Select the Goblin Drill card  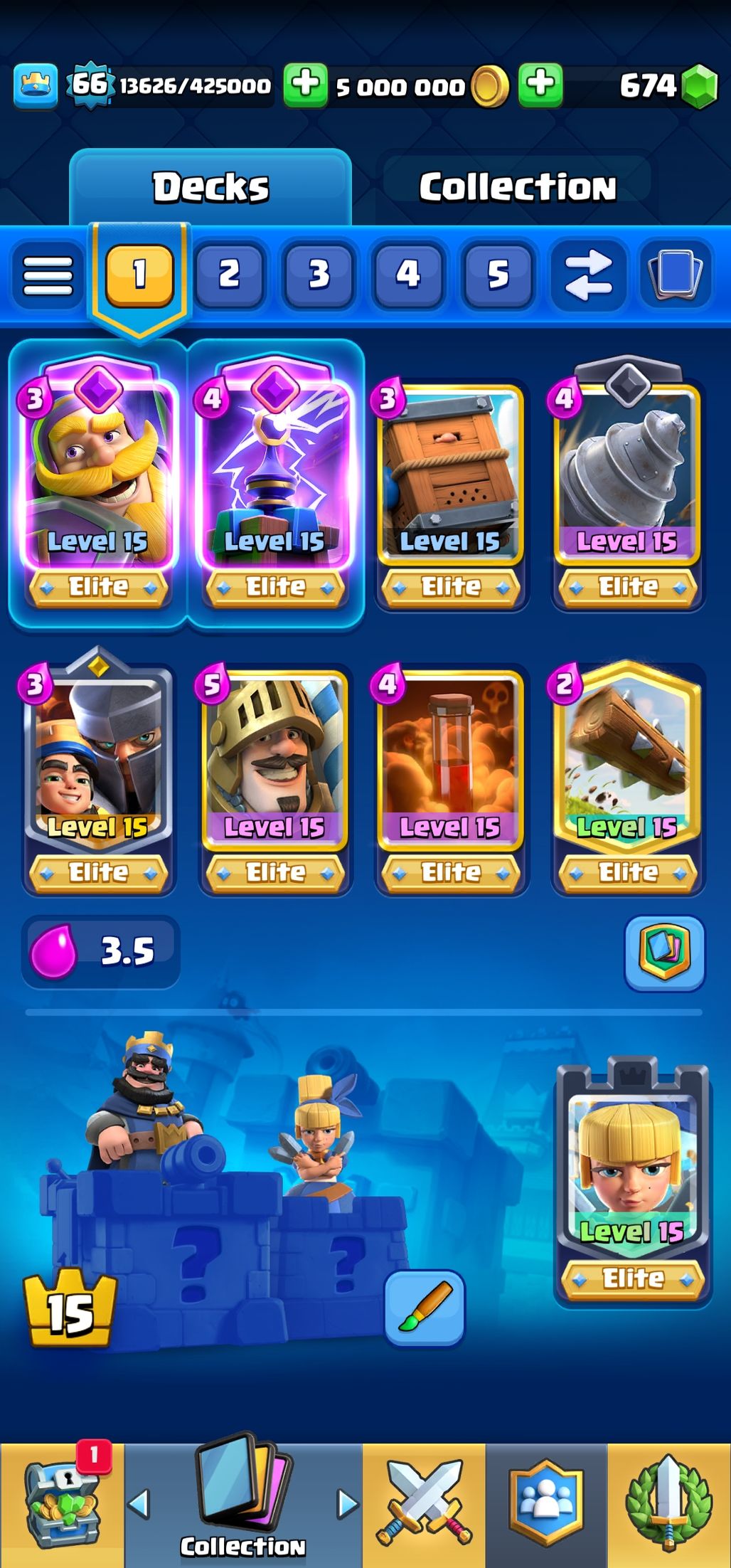coord(628,484)
